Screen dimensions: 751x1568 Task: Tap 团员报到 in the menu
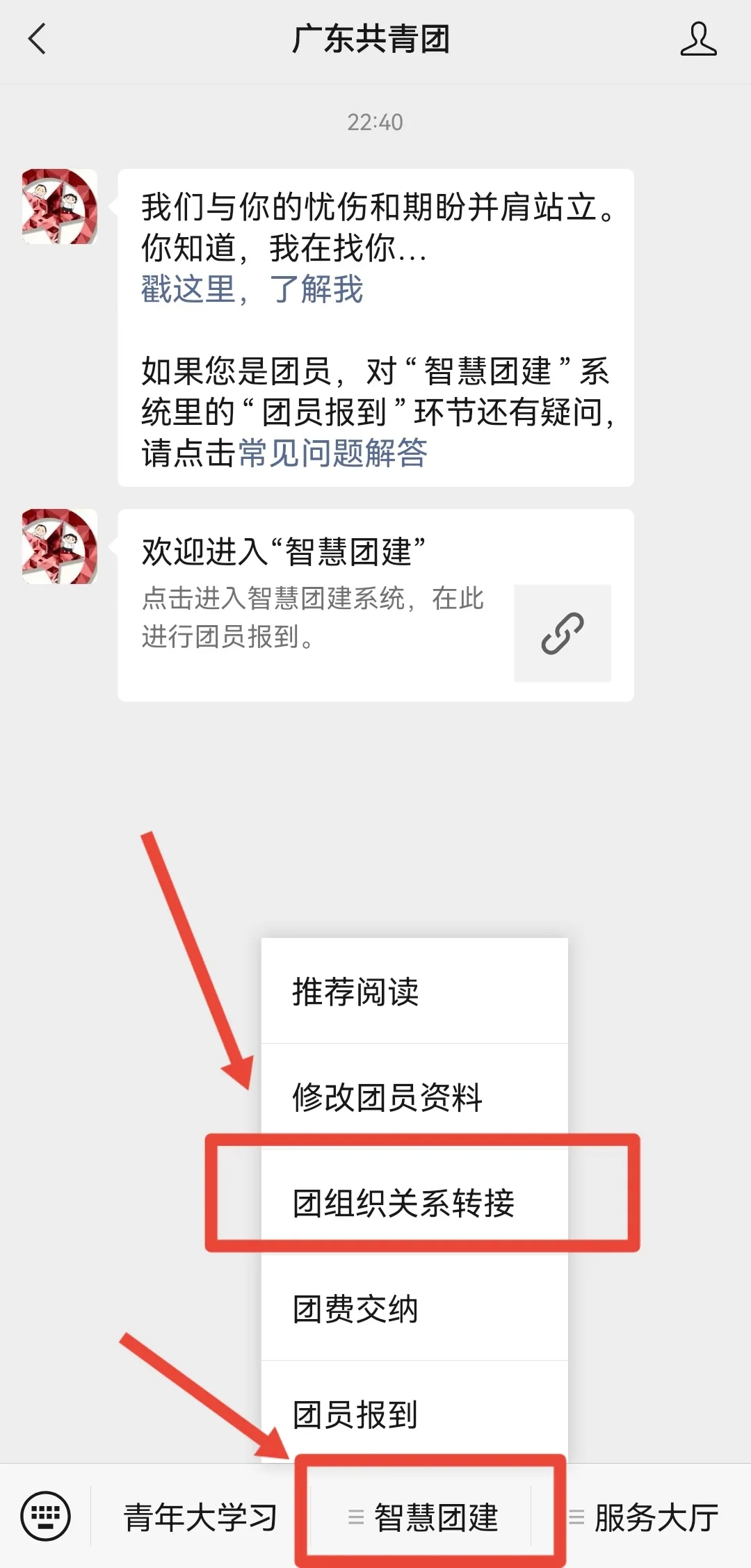414,1414
